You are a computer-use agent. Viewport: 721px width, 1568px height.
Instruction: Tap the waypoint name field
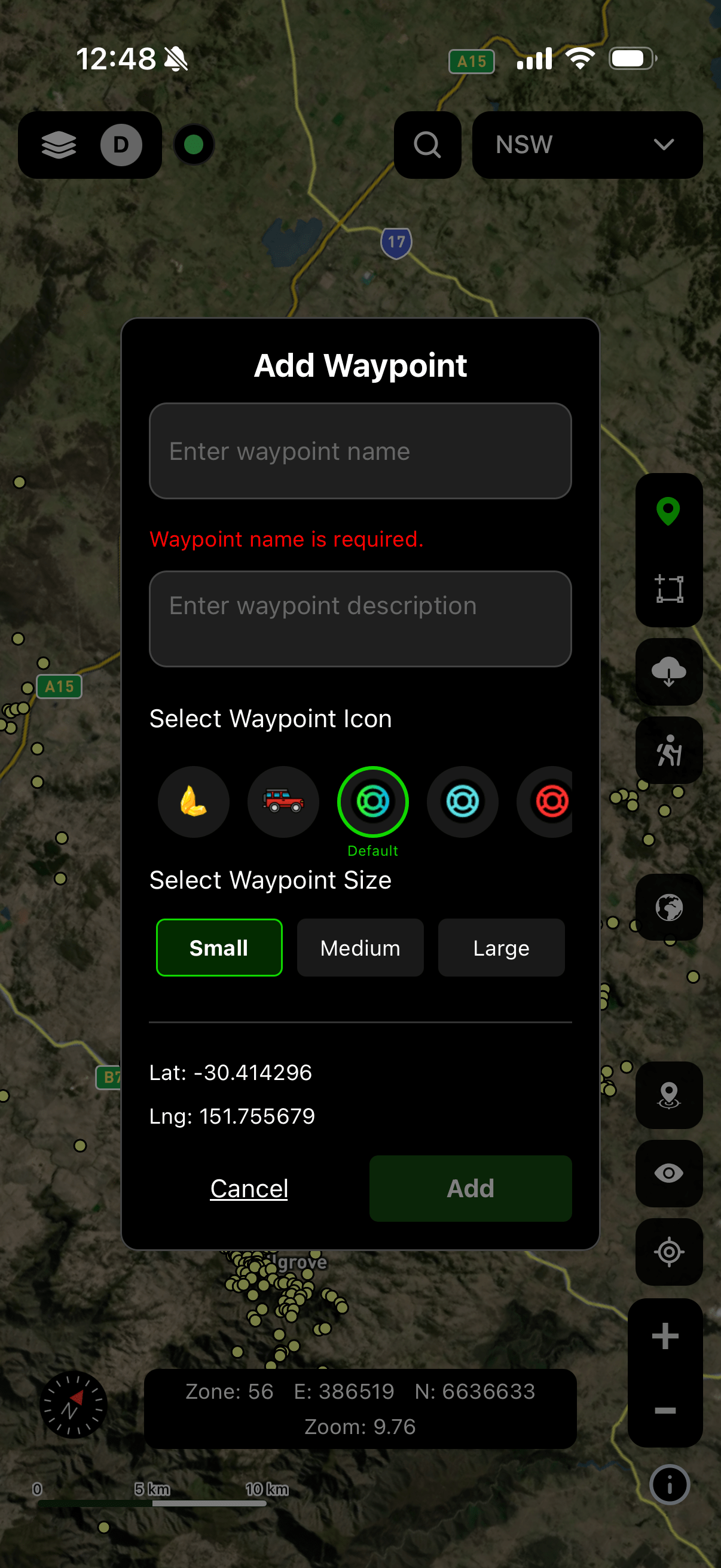pos(360,451)
